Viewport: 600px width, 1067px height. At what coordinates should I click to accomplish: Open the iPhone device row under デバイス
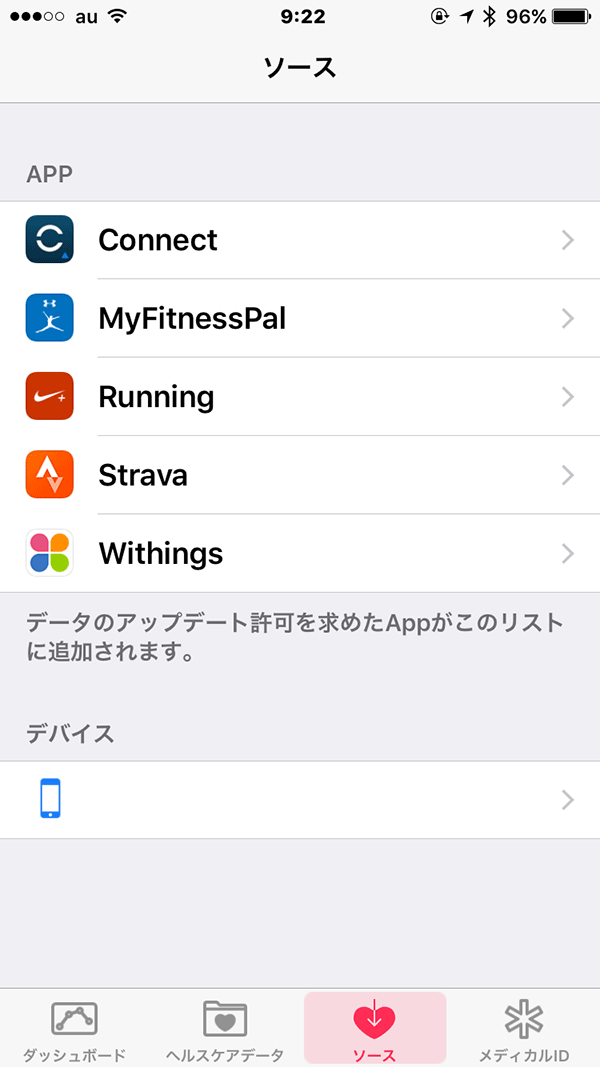(300, 800)
